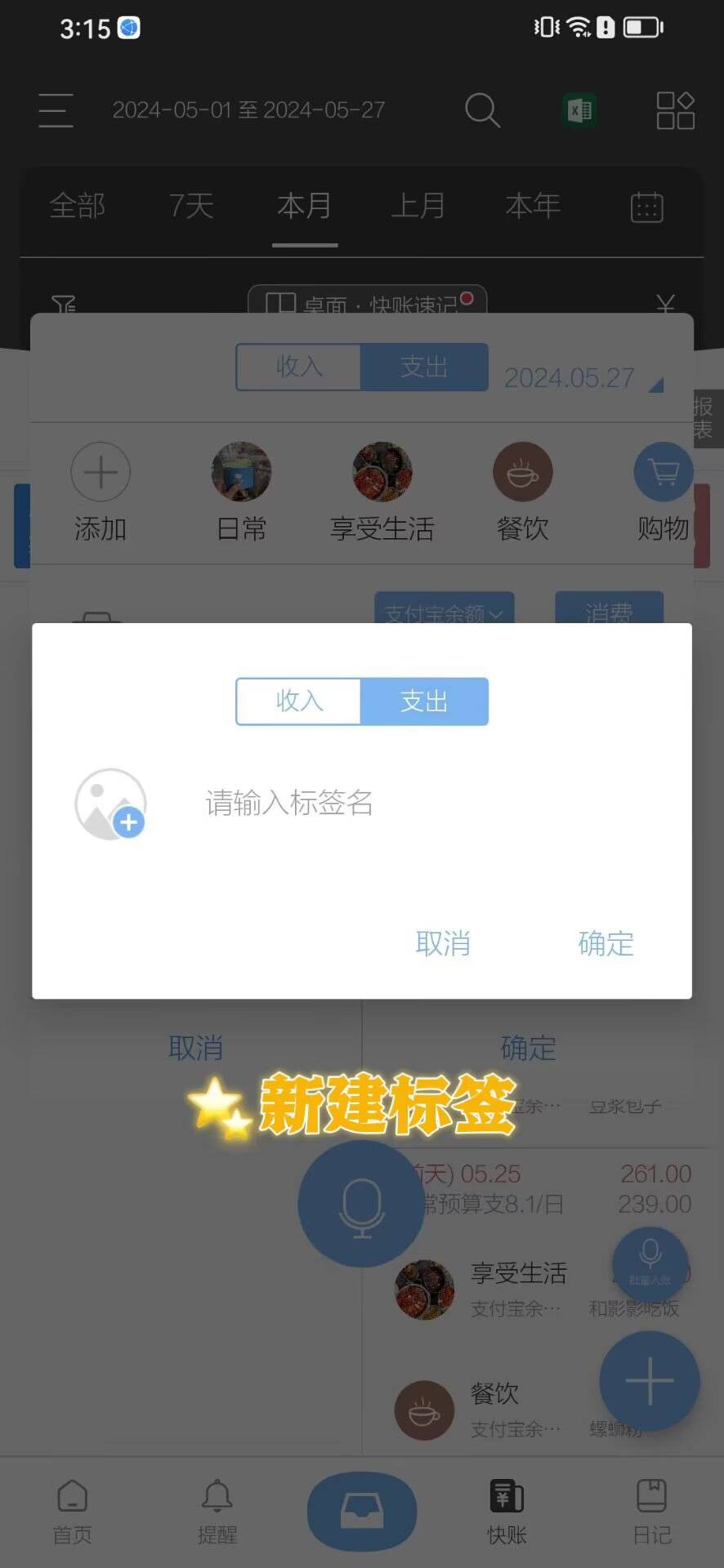Add a picture for the new tag

click(x=110, y=804)
